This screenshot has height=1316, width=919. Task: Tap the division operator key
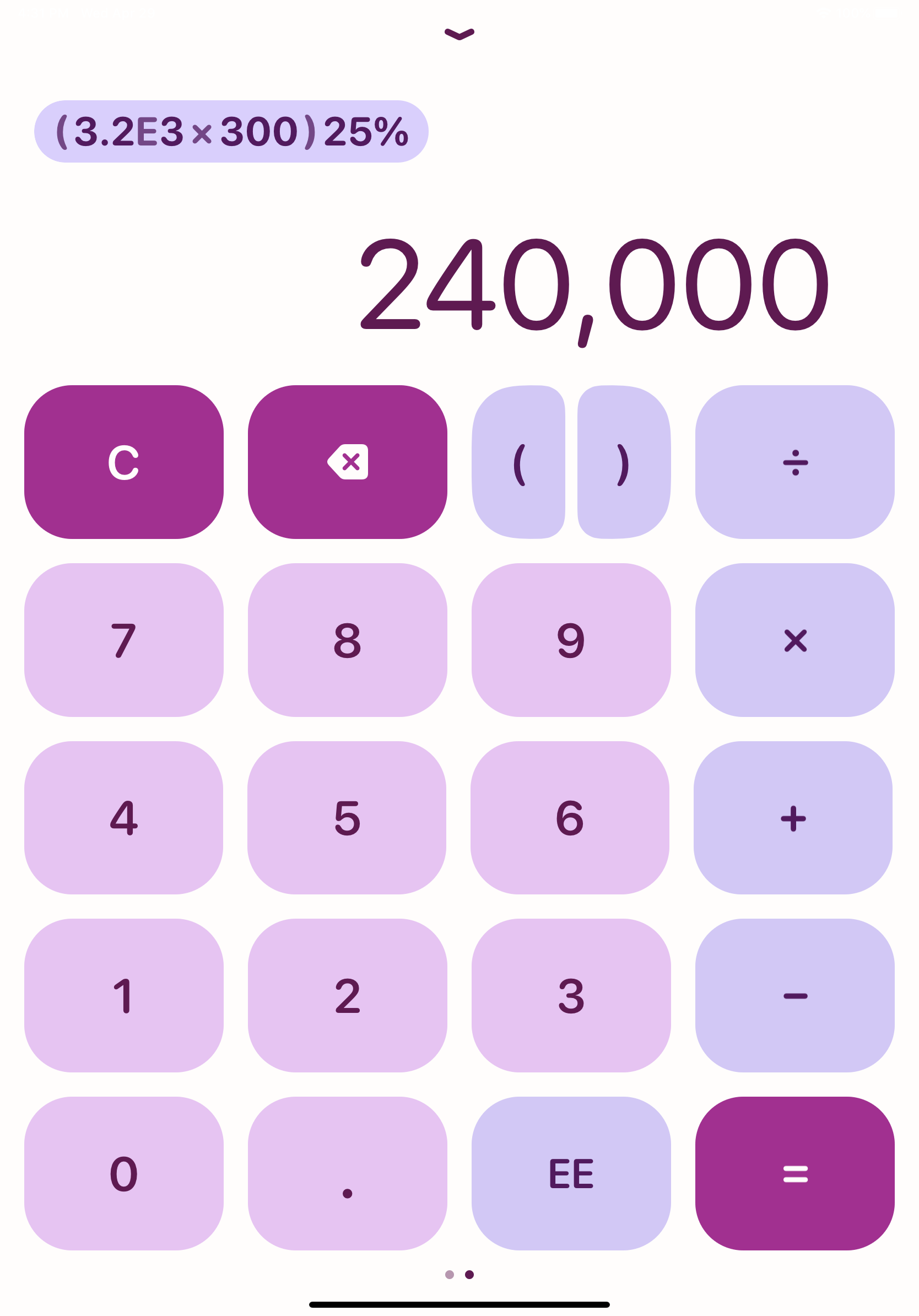[793, 461]
